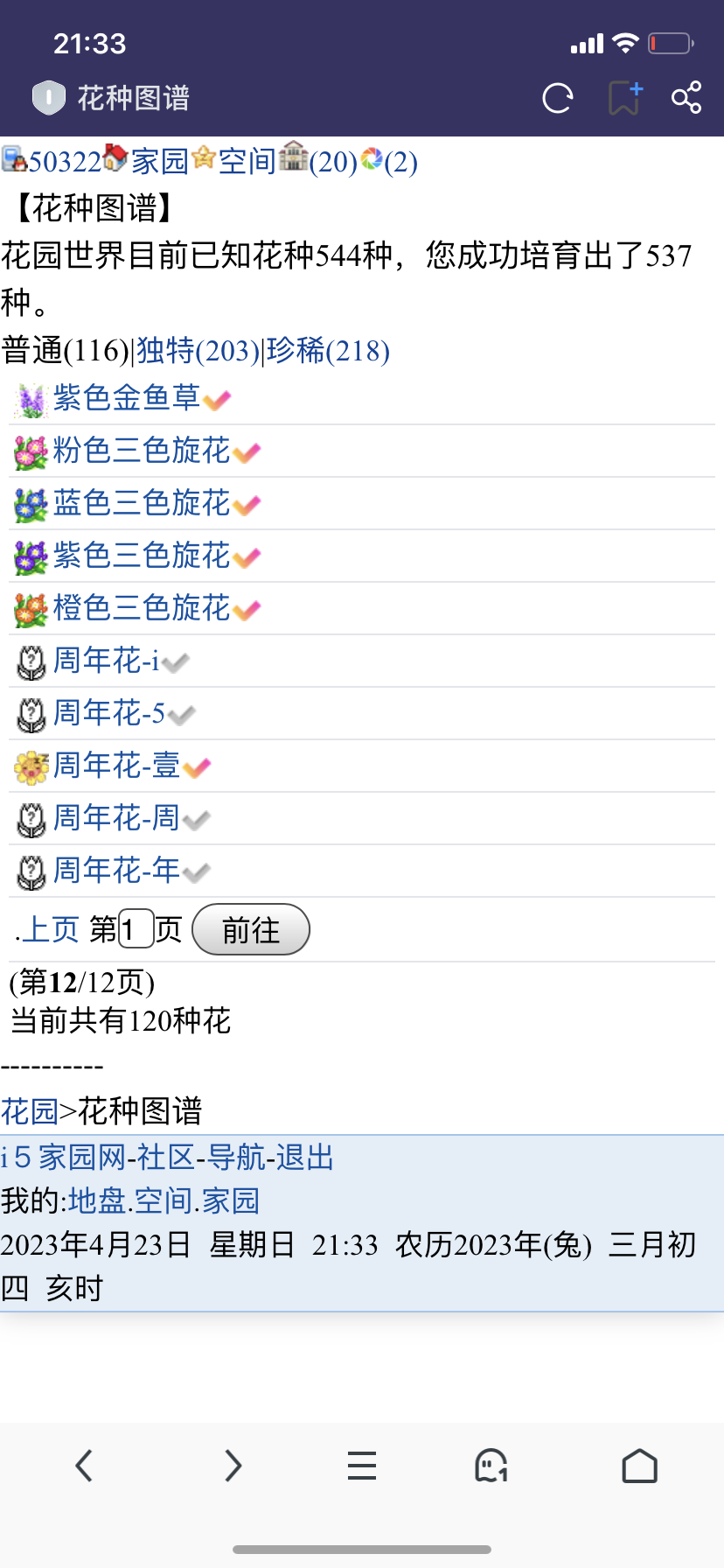The height and width of the screenshot is (1568, 724).
Task: Open 周年花-i flower entry
Action: point(106,661)
